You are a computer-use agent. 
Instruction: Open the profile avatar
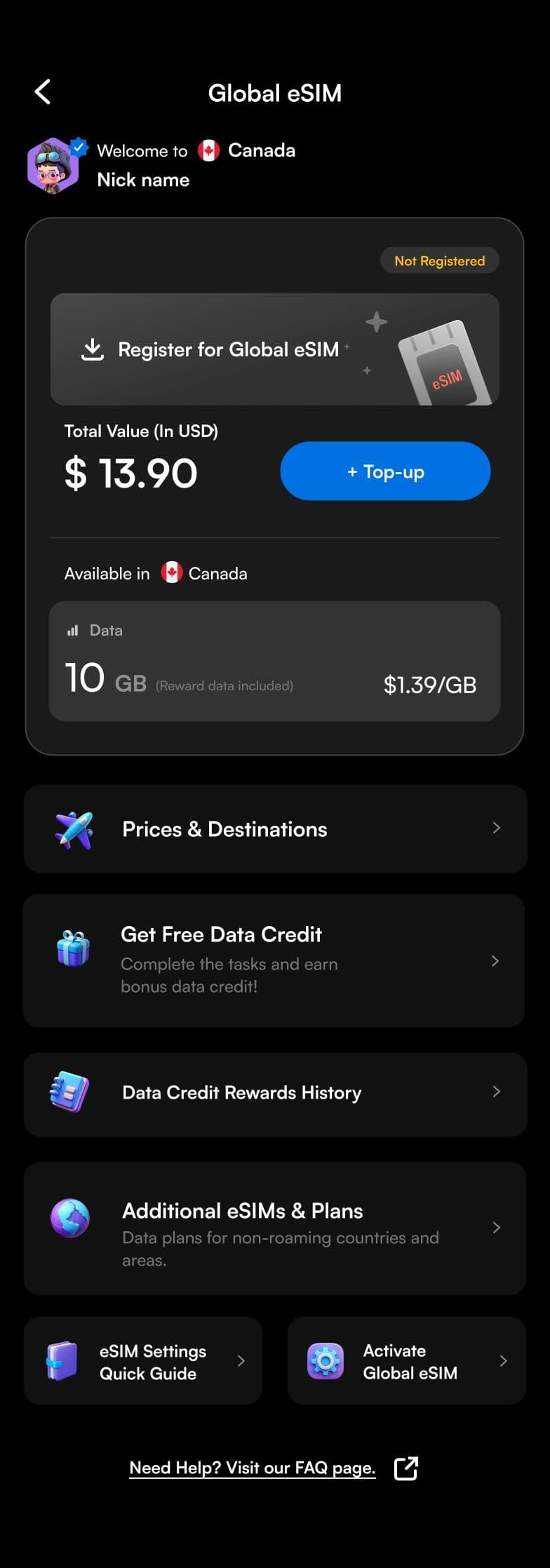pyautogui.click(x=53, y=166)
